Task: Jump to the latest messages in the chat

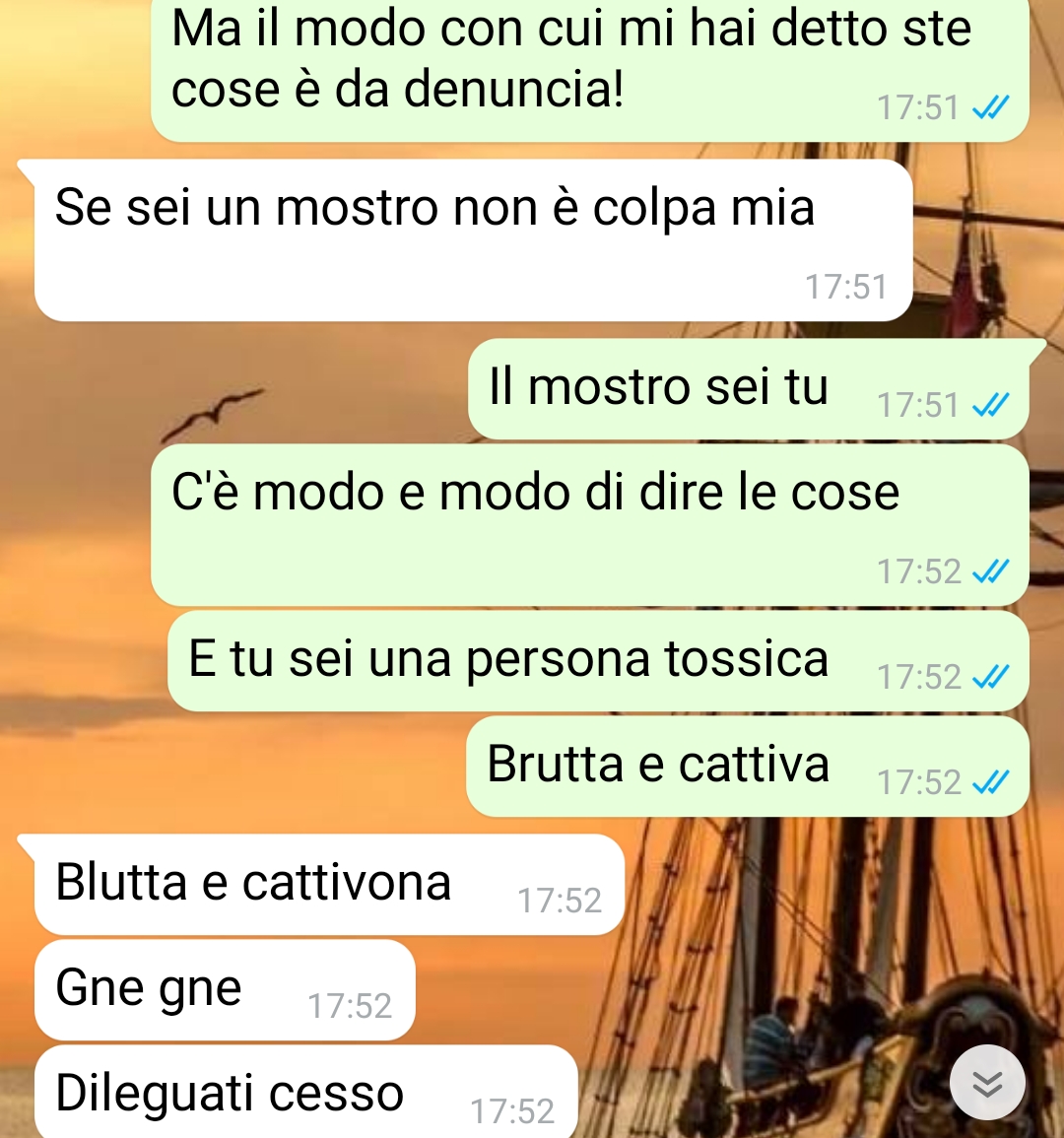Action: 987,1083
